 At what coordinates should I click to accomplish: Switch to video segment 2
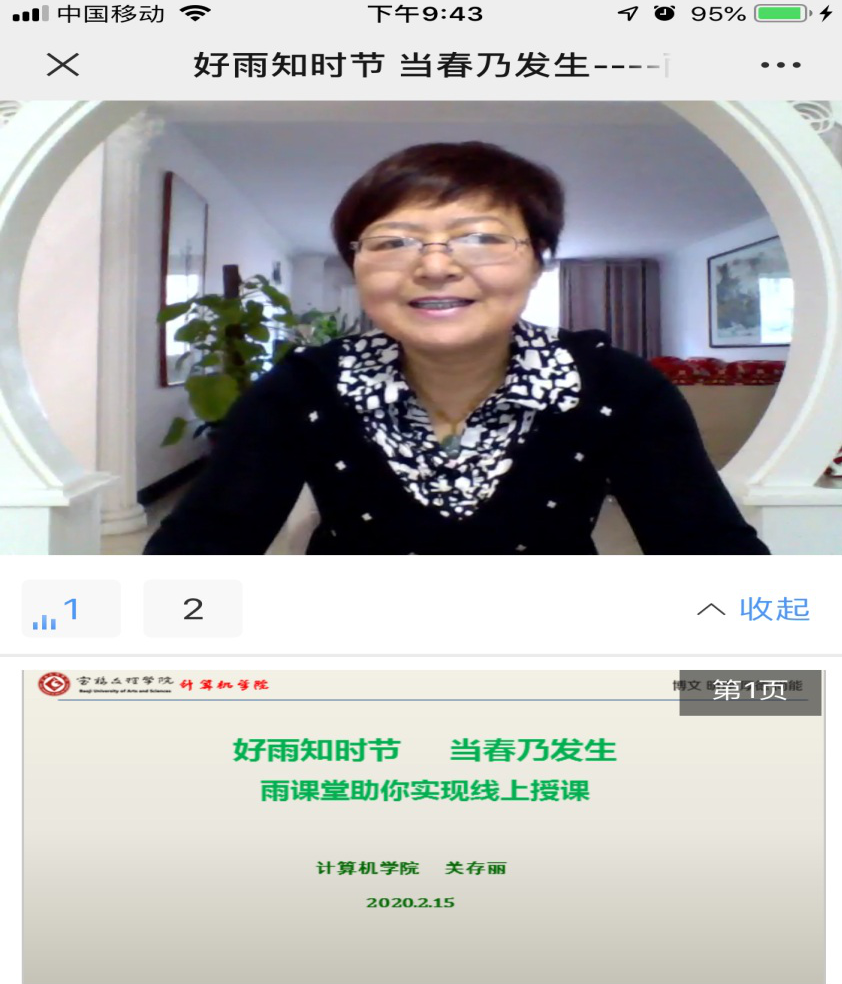click(193, 608)
